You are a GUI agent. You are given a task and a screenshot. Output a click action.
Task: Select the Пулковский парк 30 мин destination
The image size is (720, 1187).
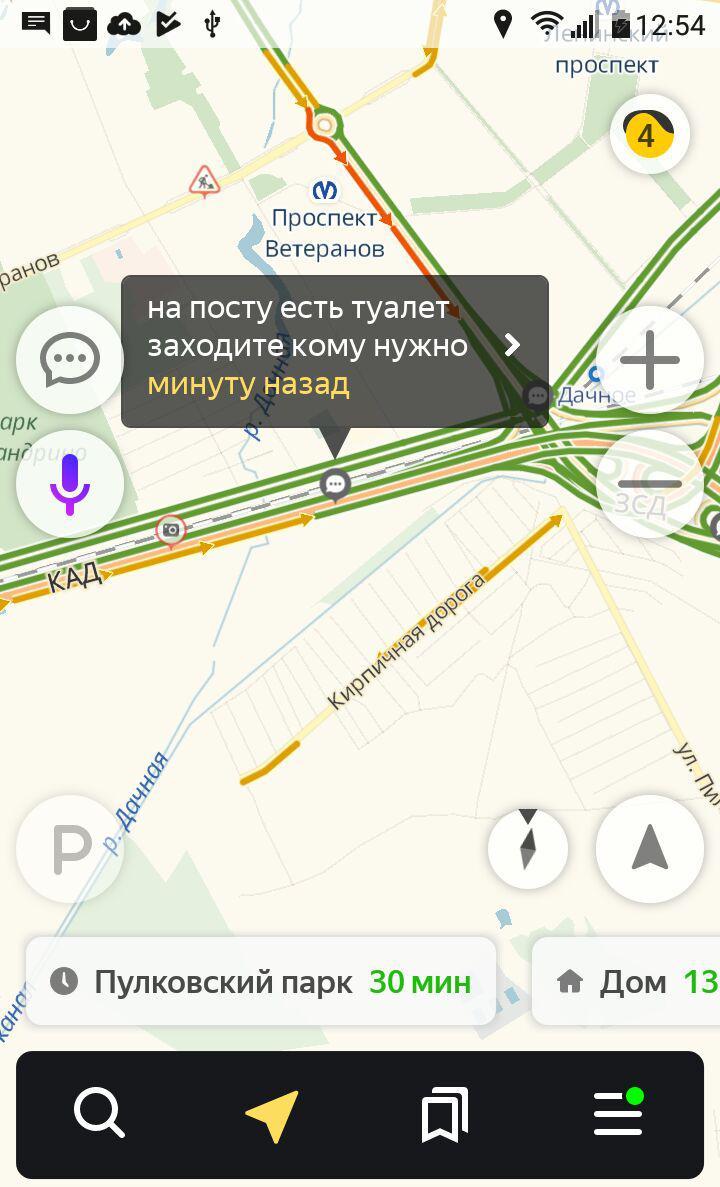pos(261,981)
